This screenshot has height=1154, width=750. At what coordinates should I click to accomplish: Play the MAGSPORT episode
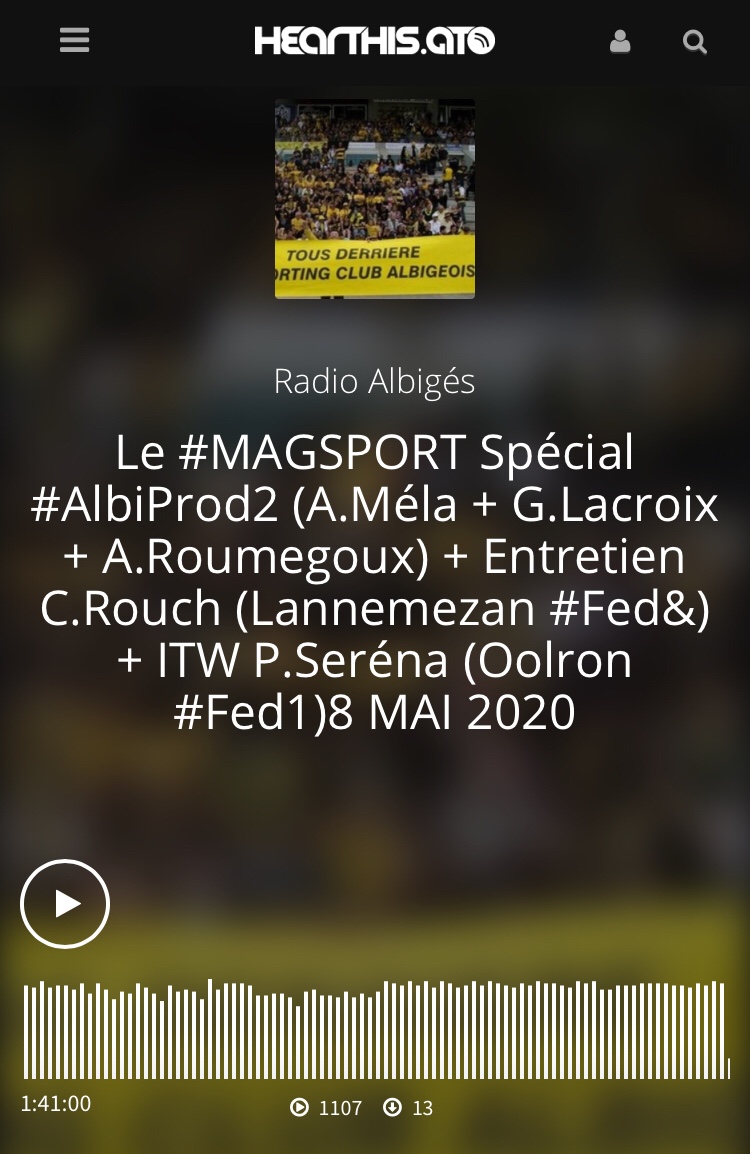point(65,904)
